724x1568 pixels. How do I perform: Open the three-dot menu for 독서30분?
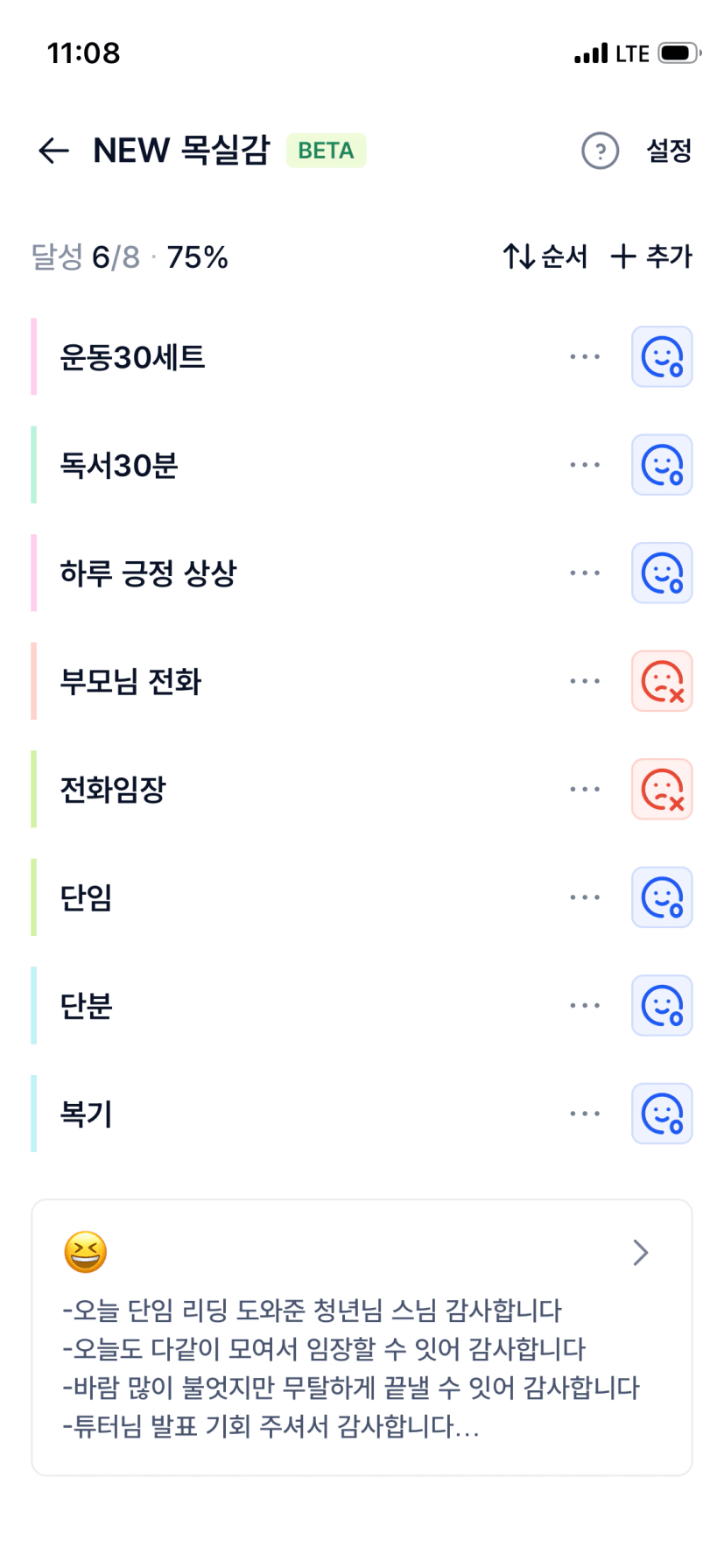584,465
